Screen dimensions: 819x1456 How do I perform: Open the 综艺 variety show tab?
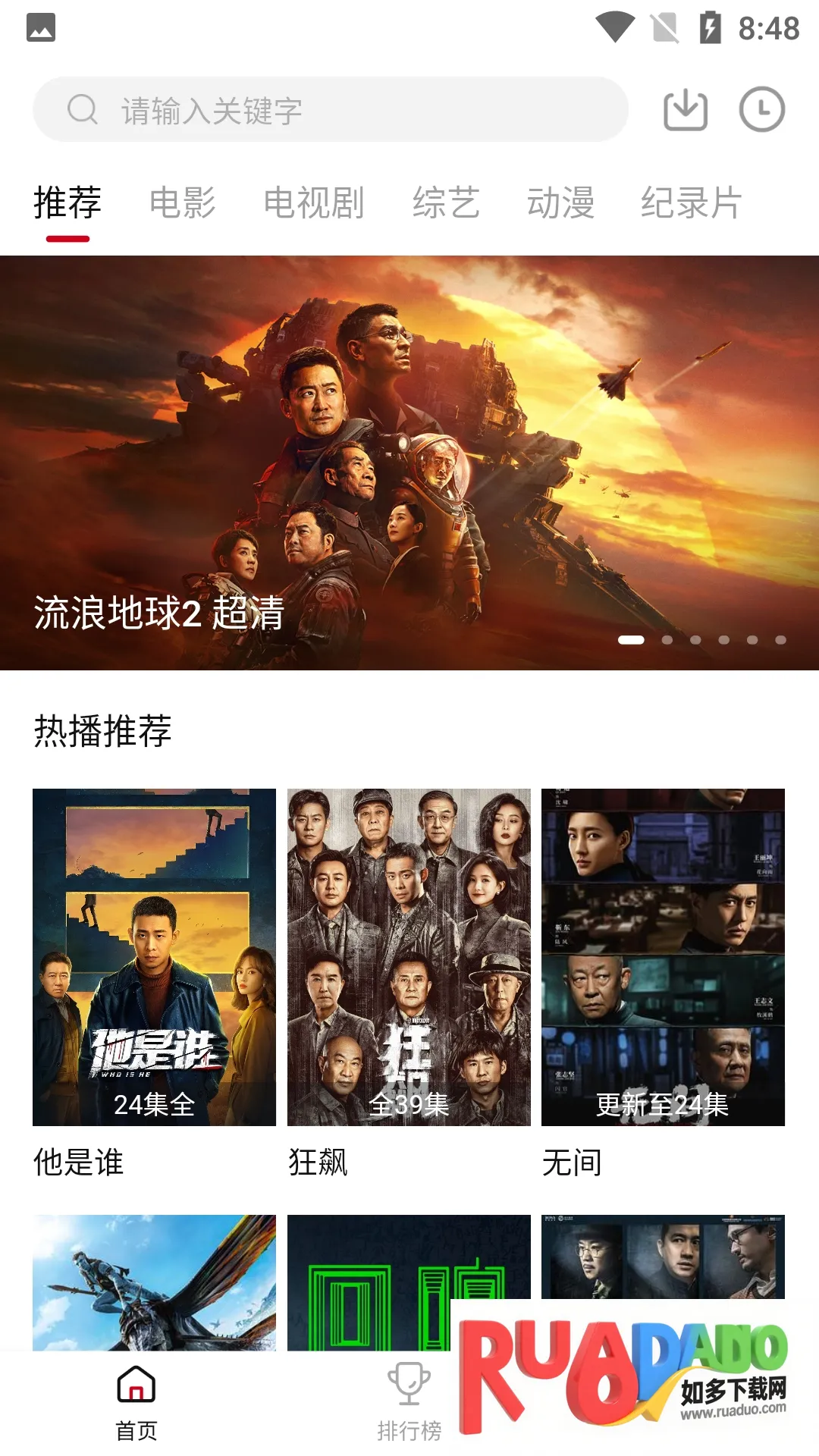pyautogui.click(x=446, y=203)
